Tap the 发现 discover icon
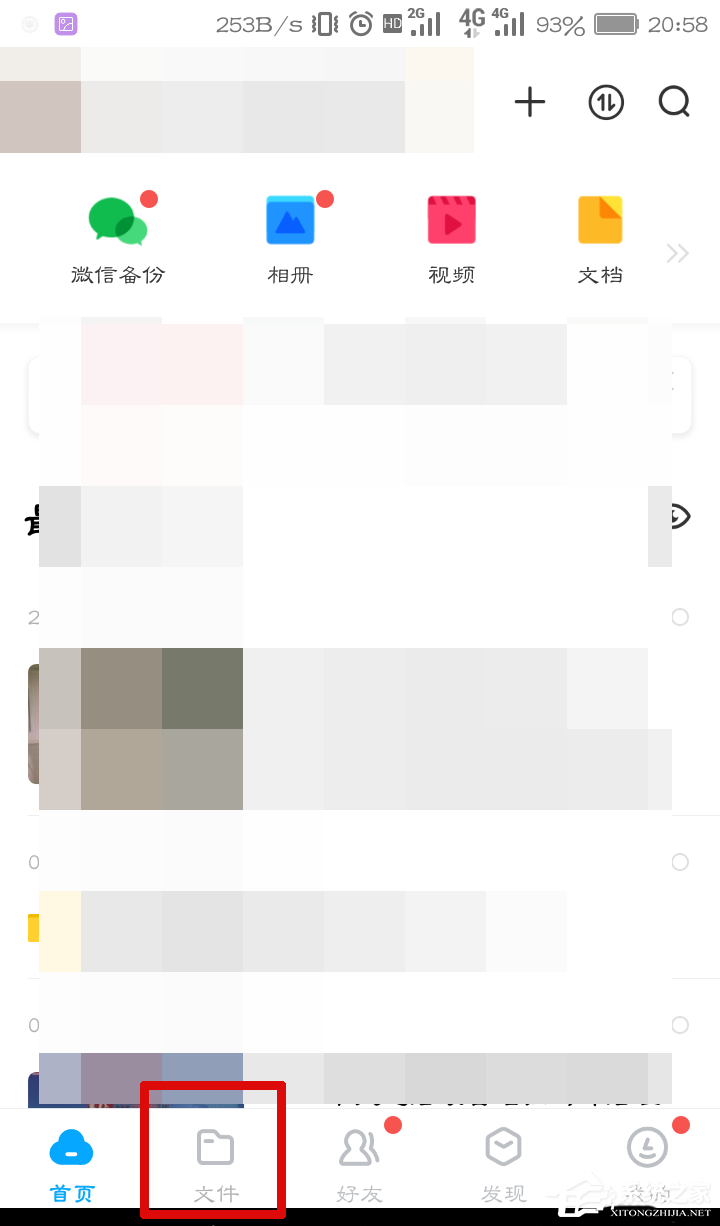720x1226 pixels. pyautogui.click(x=503, y=1148)
